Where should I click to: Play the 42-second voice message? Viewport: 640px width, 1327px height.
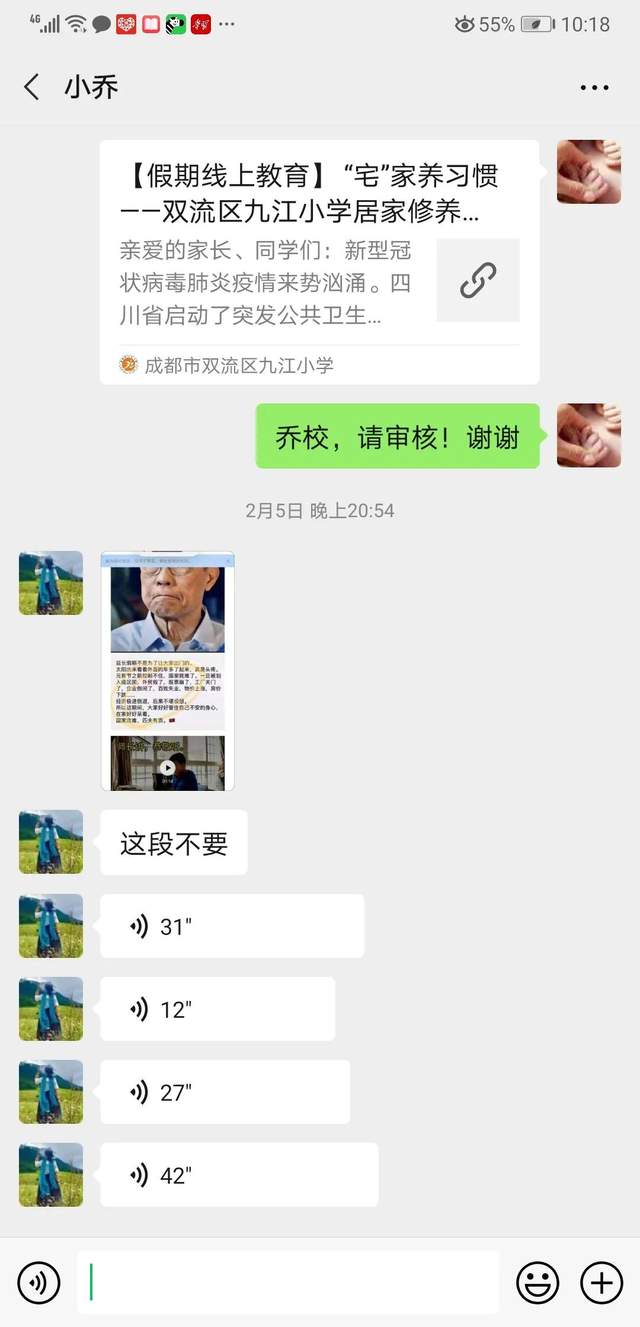pos(238,1175)
